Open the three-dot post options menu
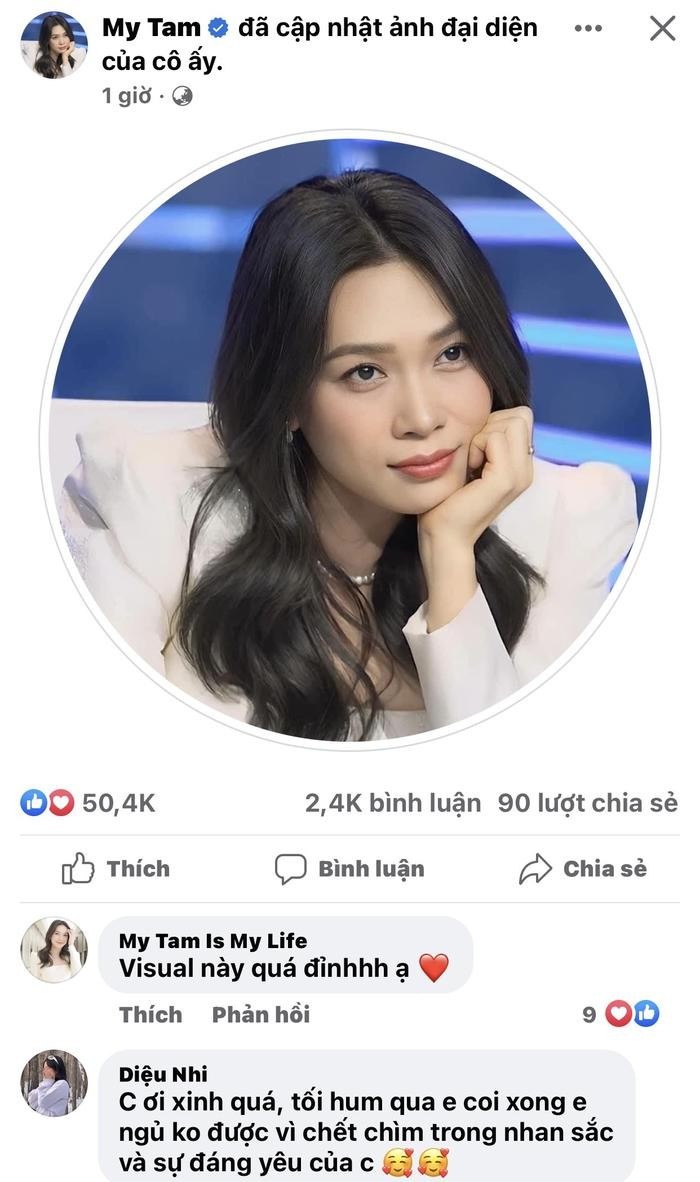 pyautogui.click(x=588, y=28)
